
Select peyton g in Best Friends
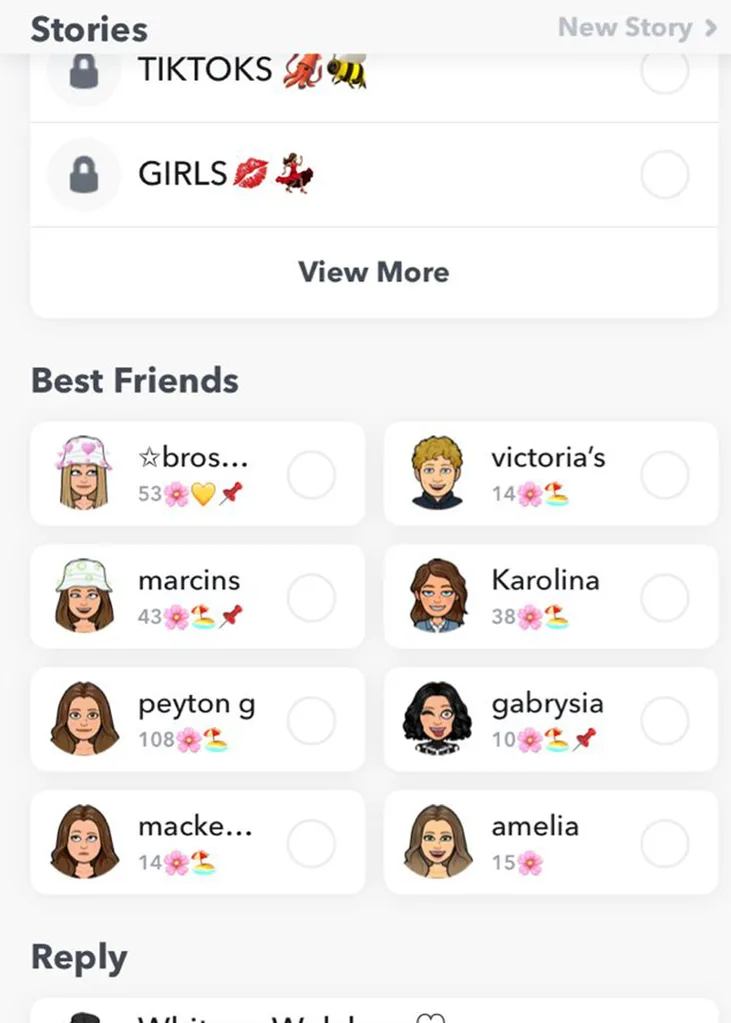[x=311, y=720]
